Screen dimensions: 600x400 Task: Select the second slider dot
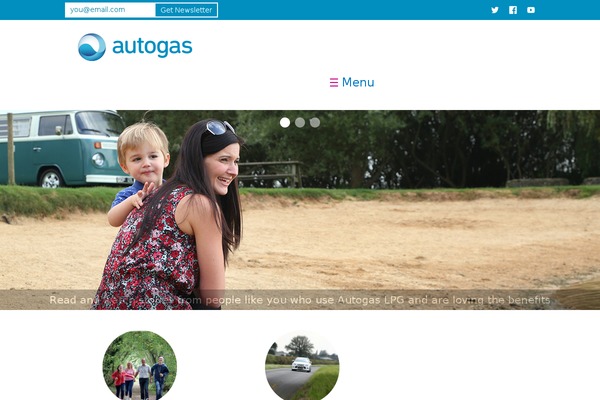click(x=300, y=122)
